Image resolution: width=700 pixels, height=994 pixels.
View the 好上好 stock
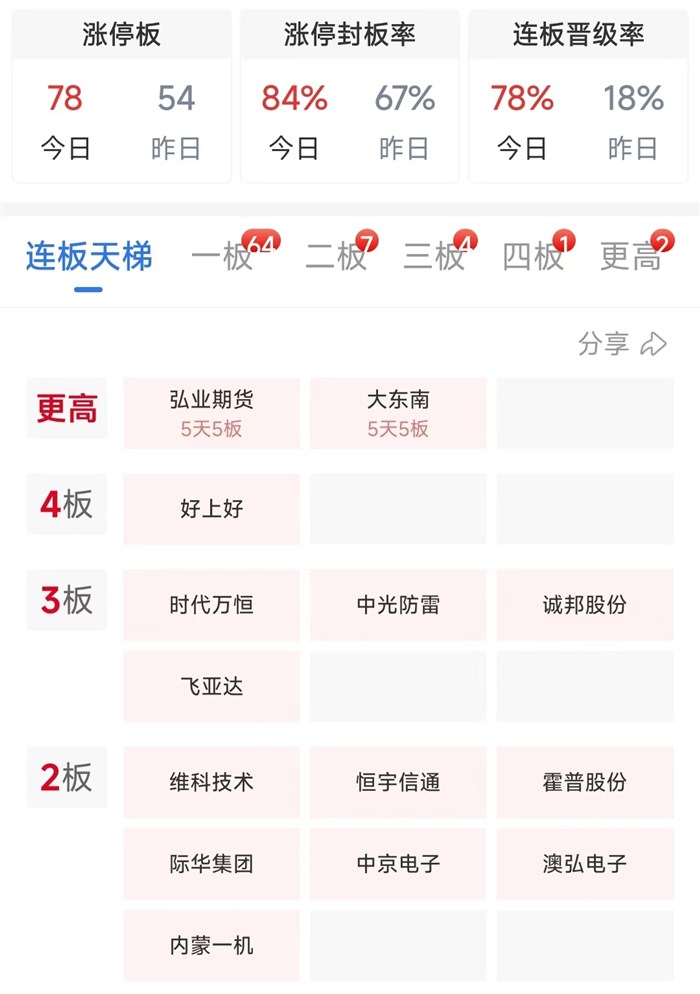(211, 509)
